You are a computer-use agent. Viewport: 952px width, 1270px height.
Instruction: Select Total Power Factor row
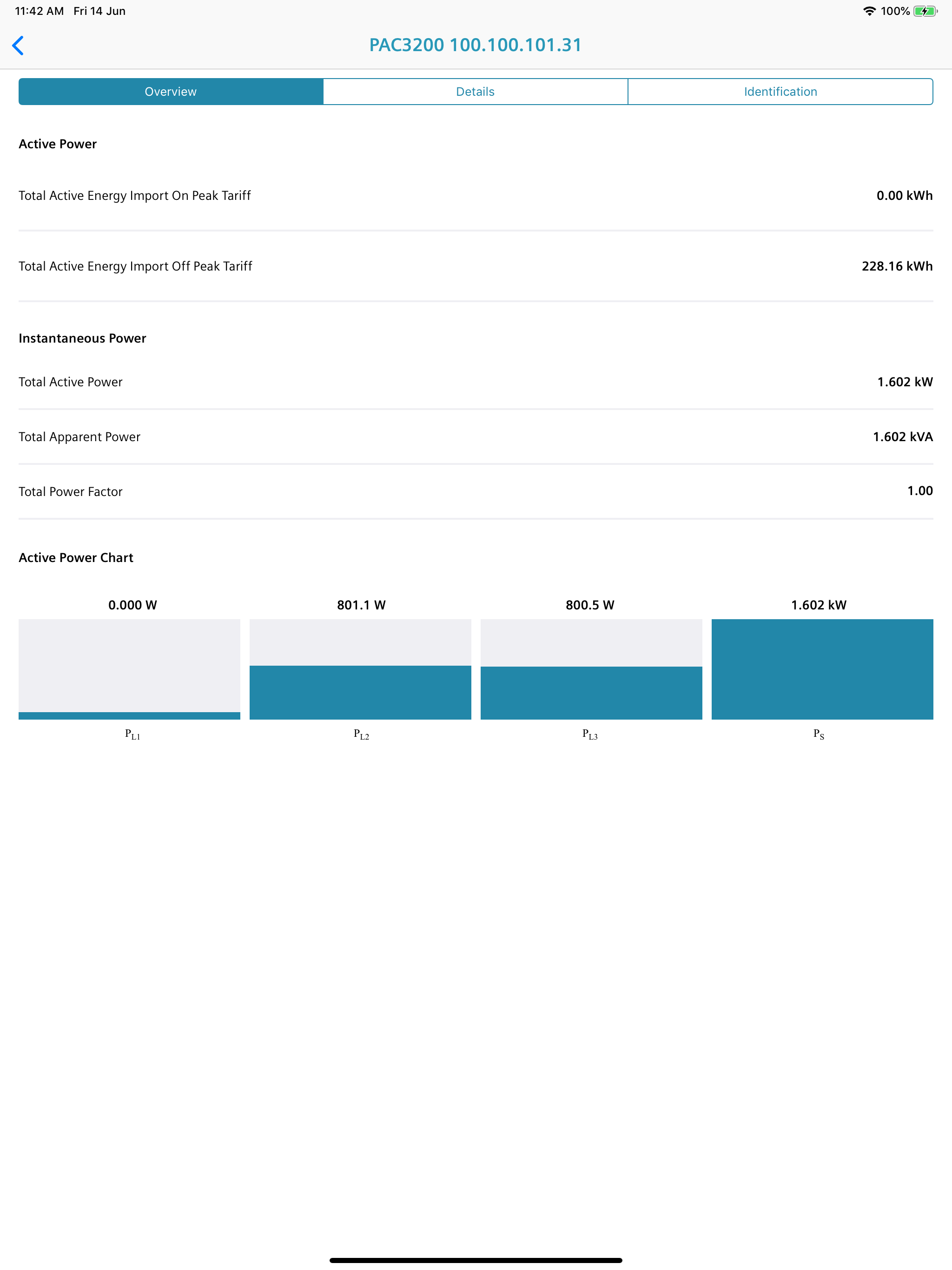pos(476,491)
